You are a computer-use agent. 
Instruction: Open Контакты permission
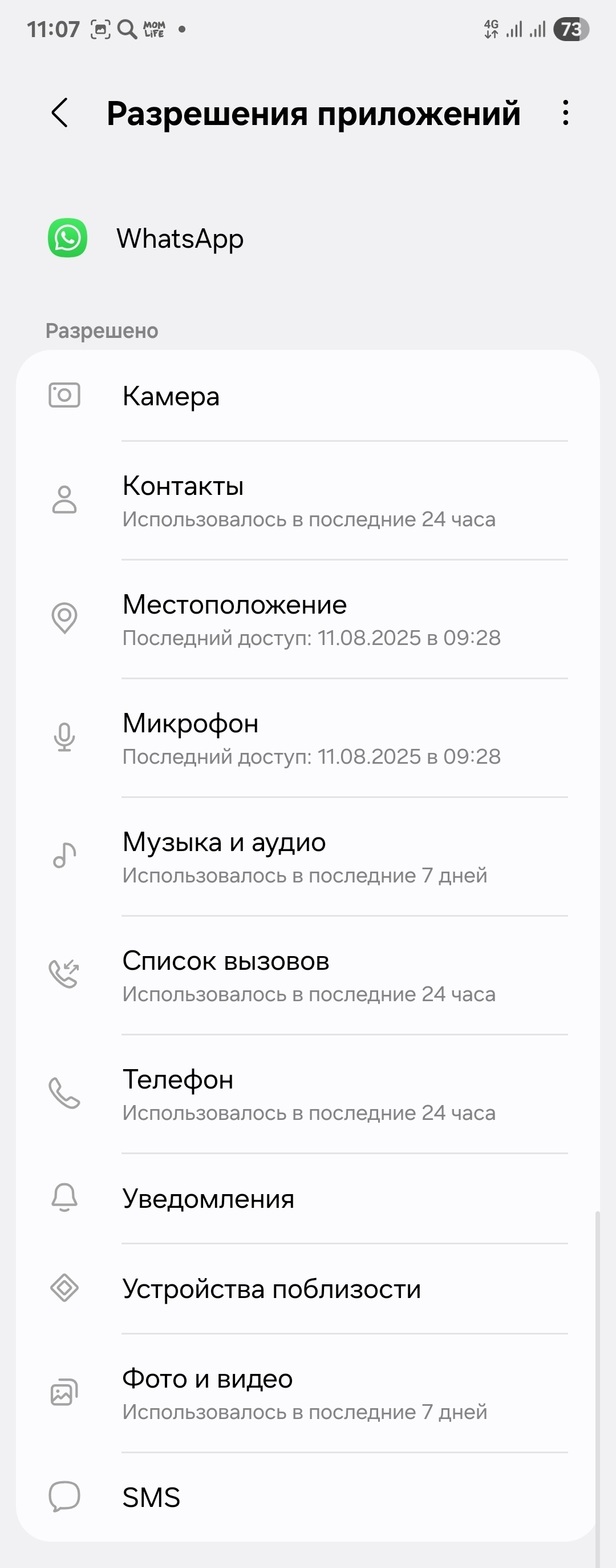[x=307, y=501]
